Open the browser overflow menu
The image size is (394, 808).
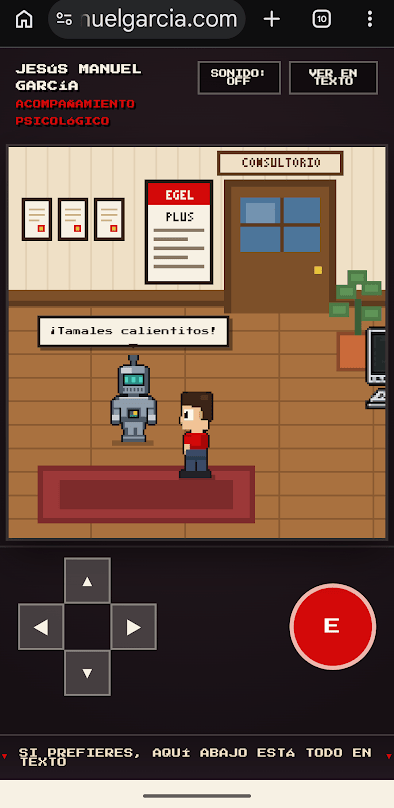370,20
